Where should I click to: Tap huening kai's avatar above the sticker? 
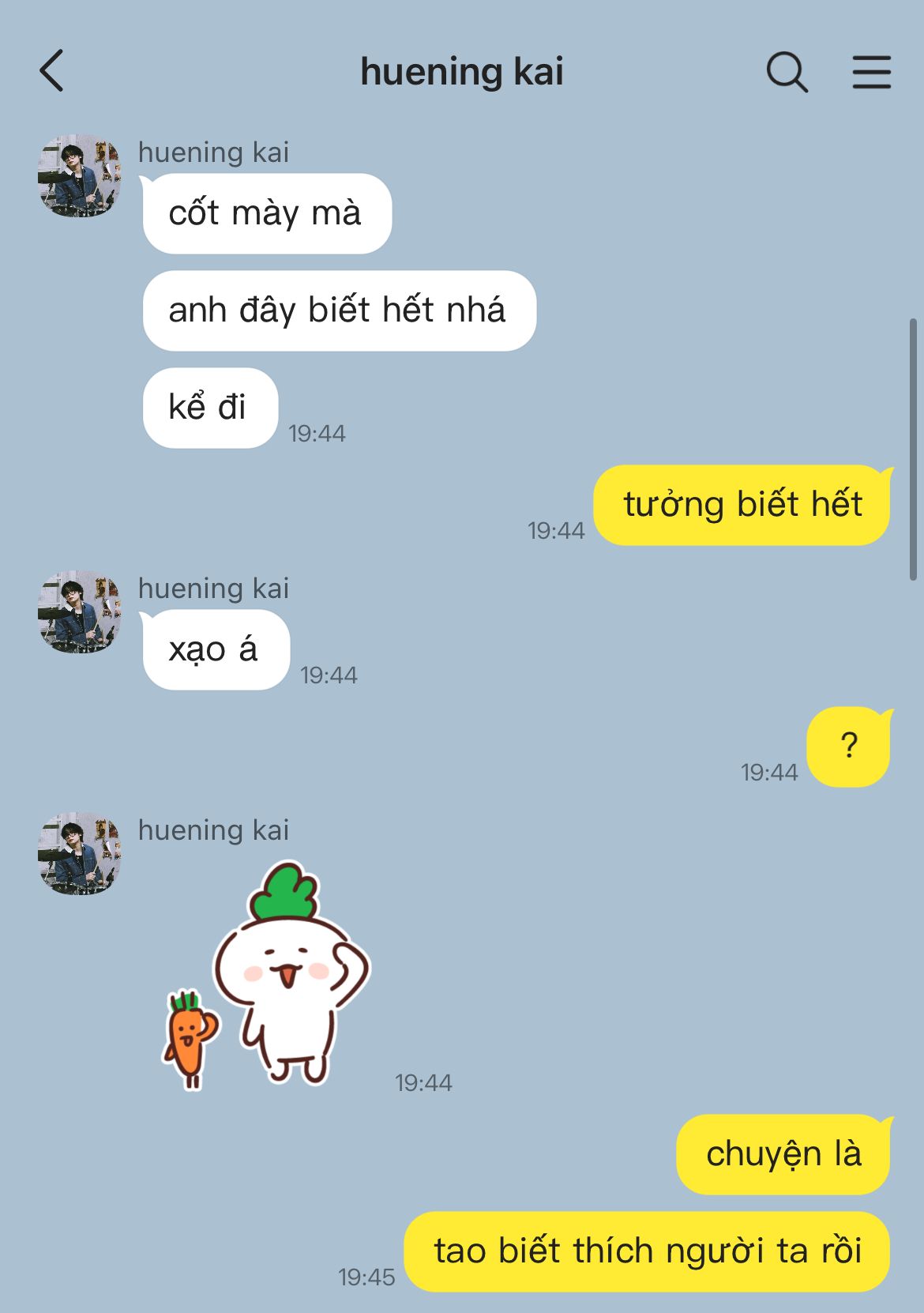[x=79, y=854]
